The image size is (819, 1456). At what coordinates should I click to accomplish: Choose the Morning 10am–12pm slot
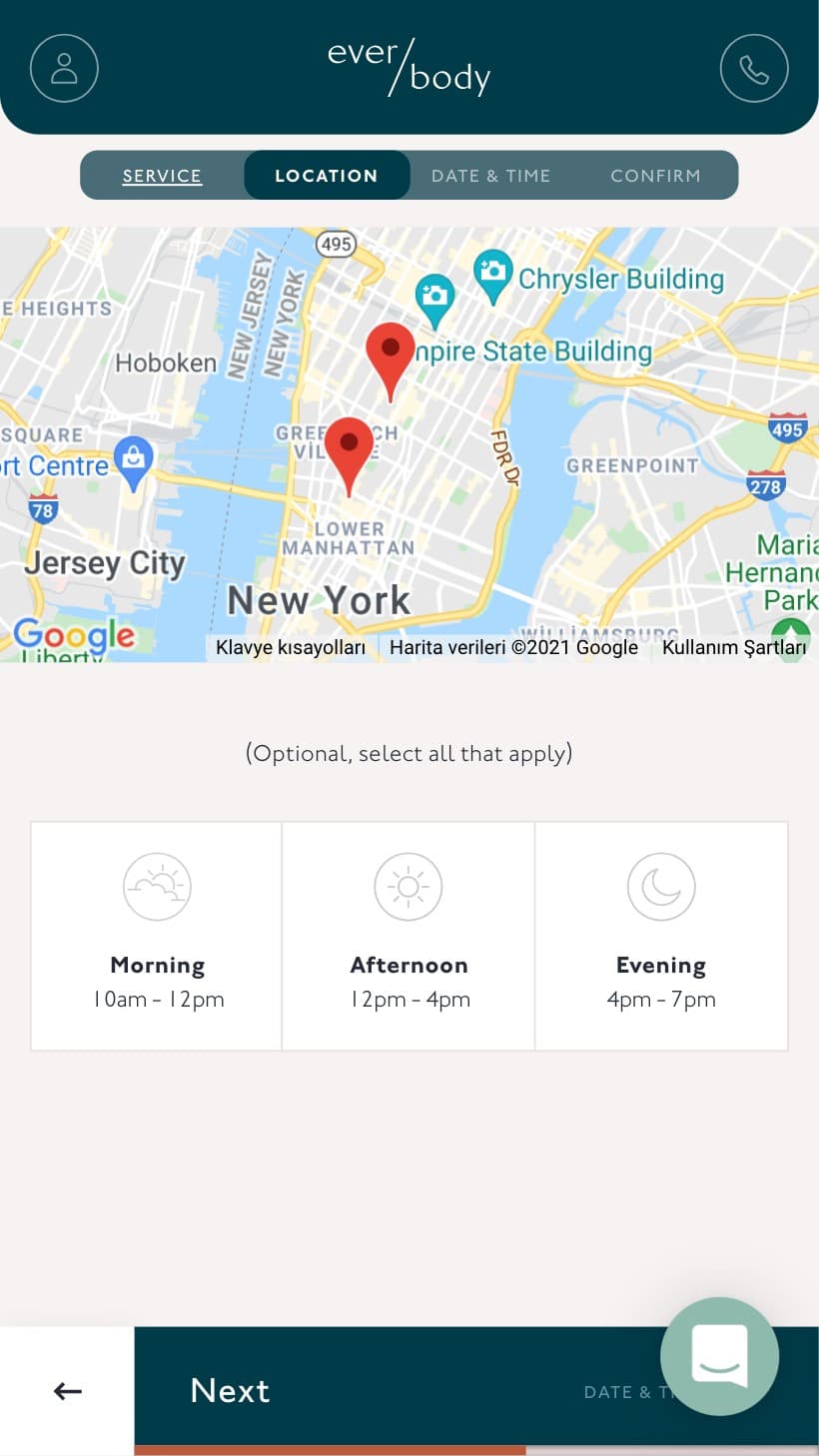(157, 936)
